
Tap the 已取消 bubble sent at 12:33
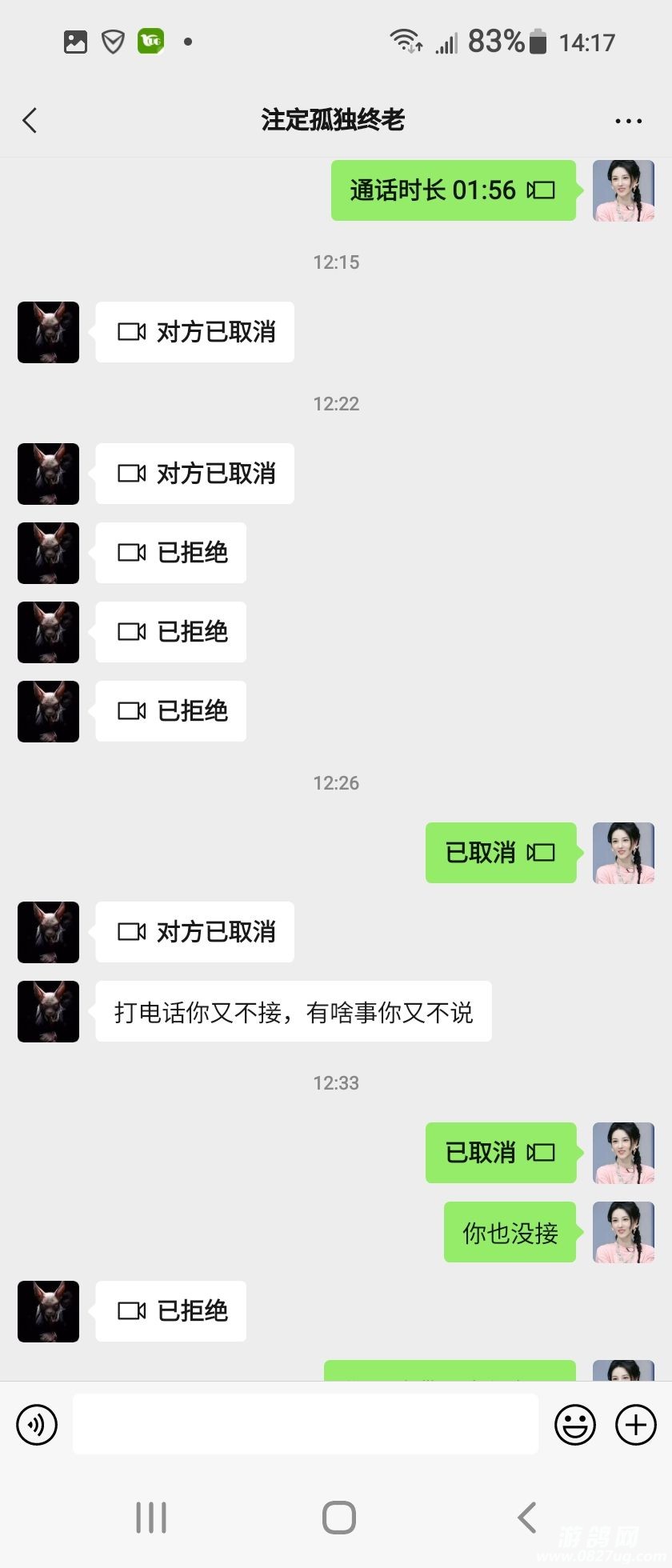point(500,1153)
